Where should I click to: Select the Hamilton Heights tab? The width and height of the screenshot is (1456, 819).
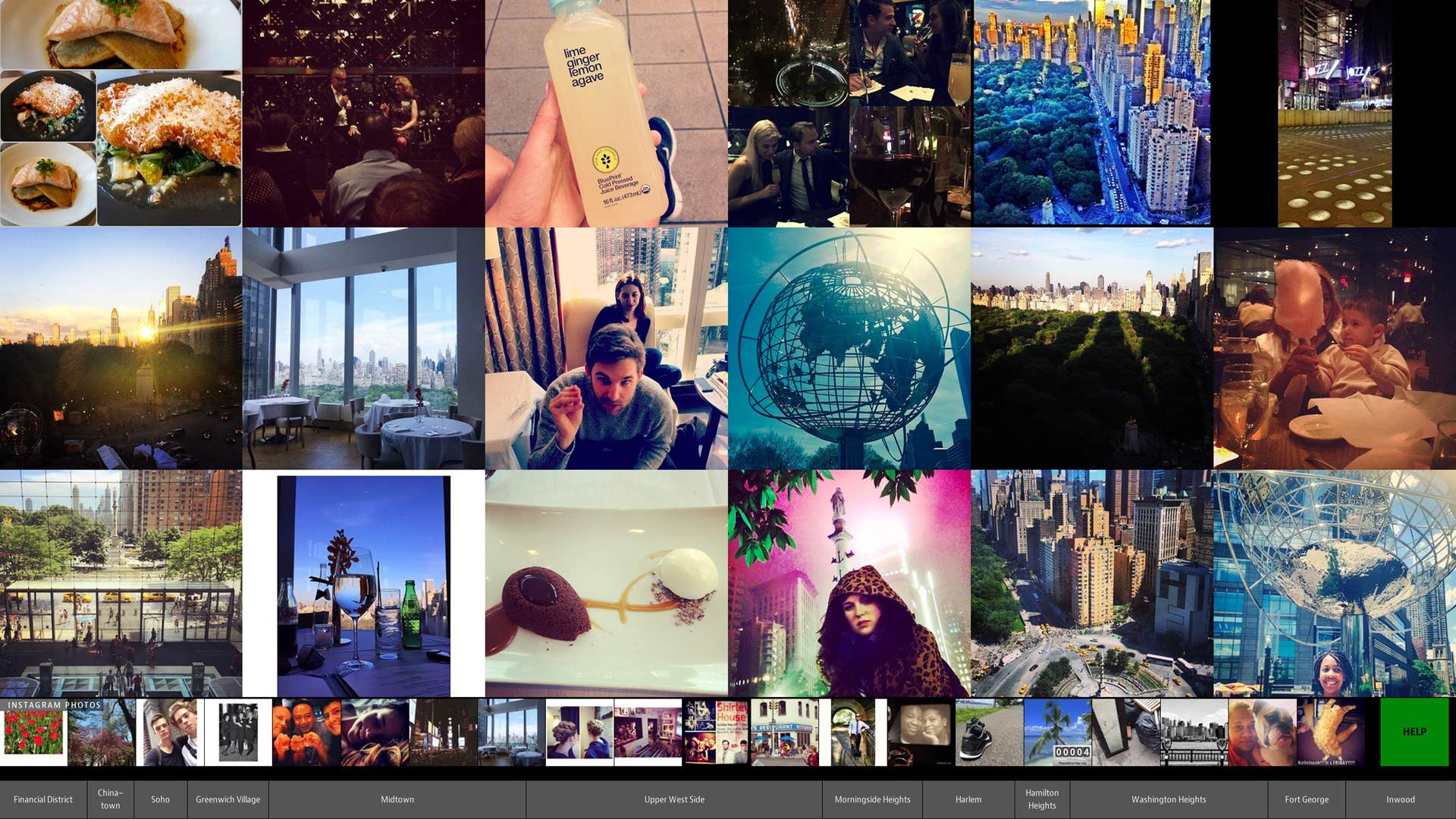point(1042,799)
